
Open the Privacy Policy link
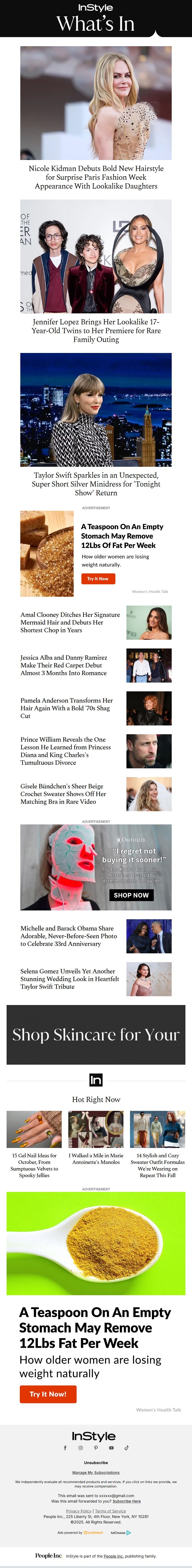[x=78, y=1511]
